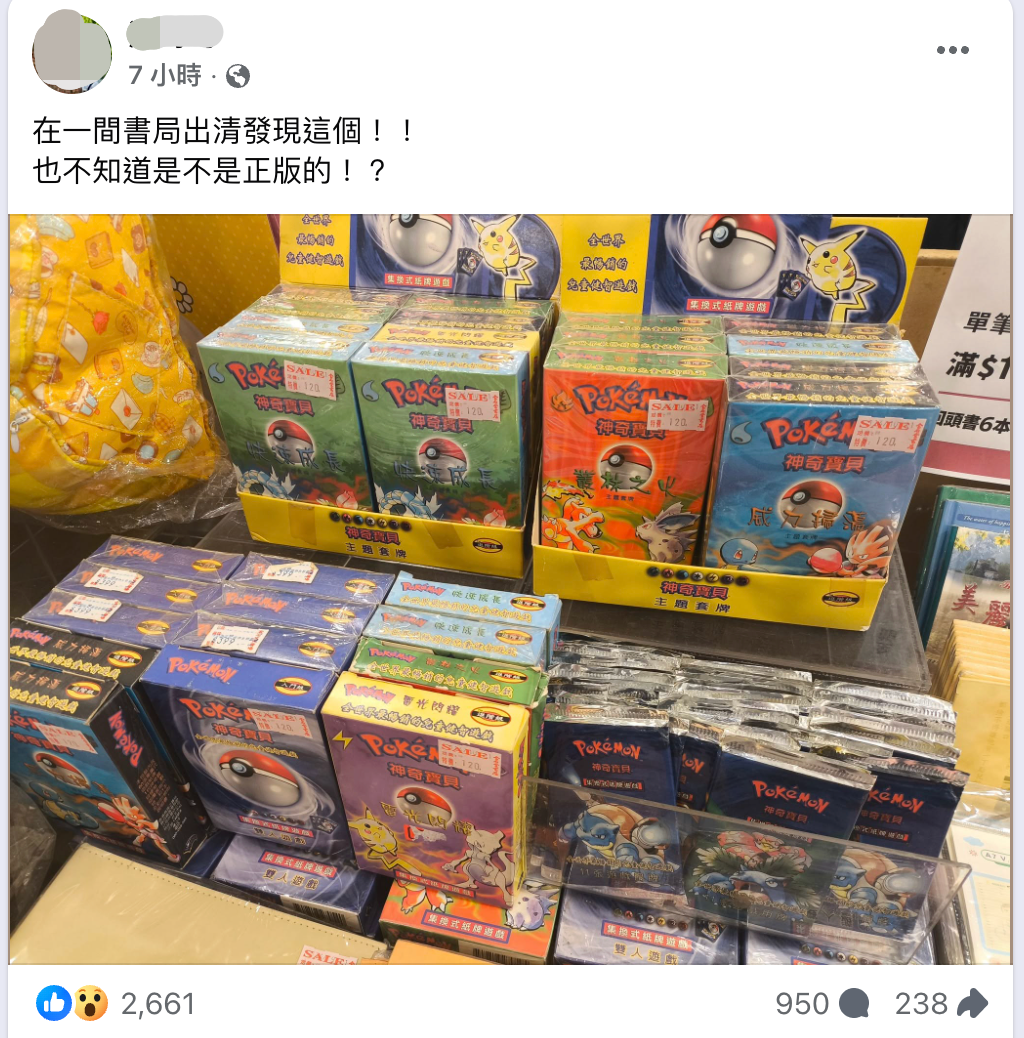Open the poster's profile picture
The image size is (1024, 1038).
coord(72,52)
